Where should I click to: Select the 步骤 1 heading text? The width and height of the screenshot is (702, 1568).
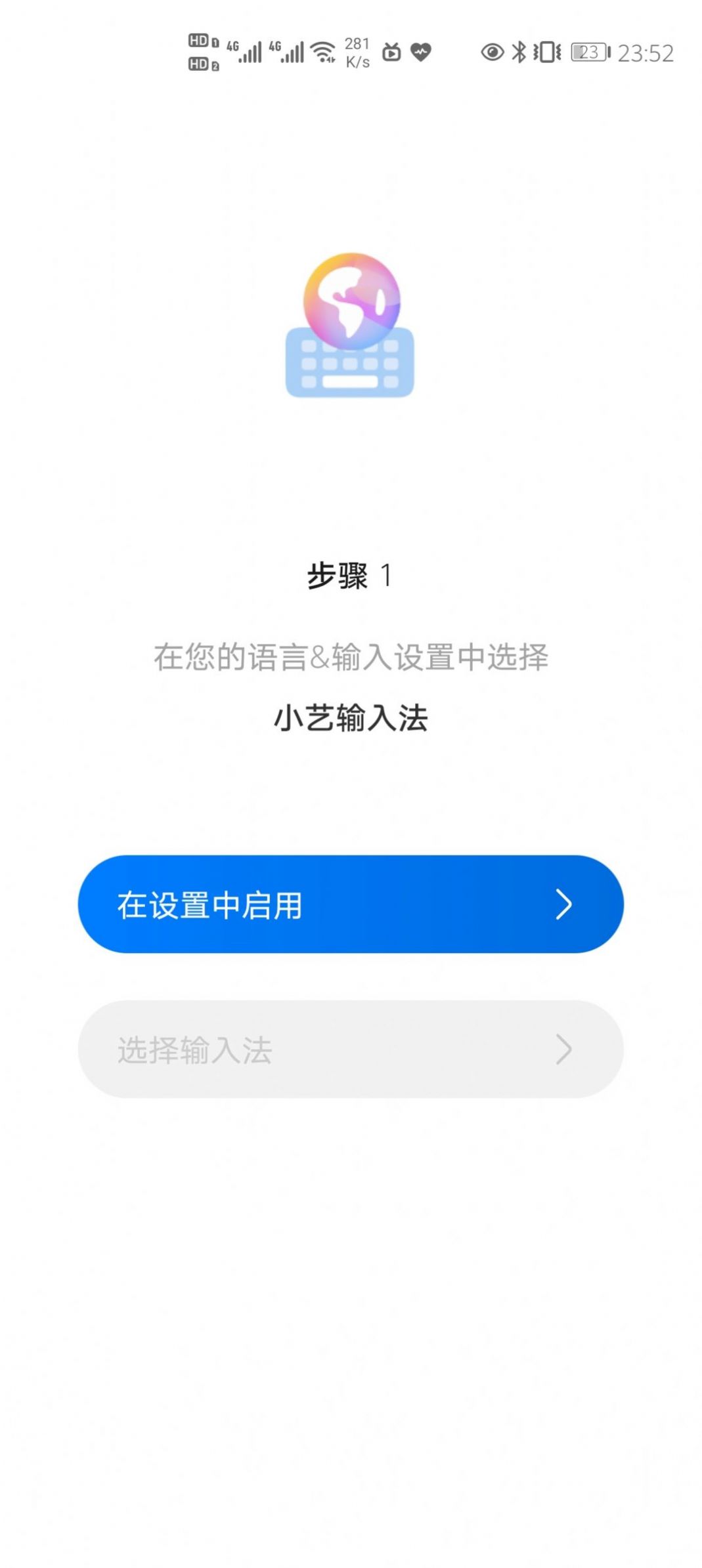coord(351,575)
